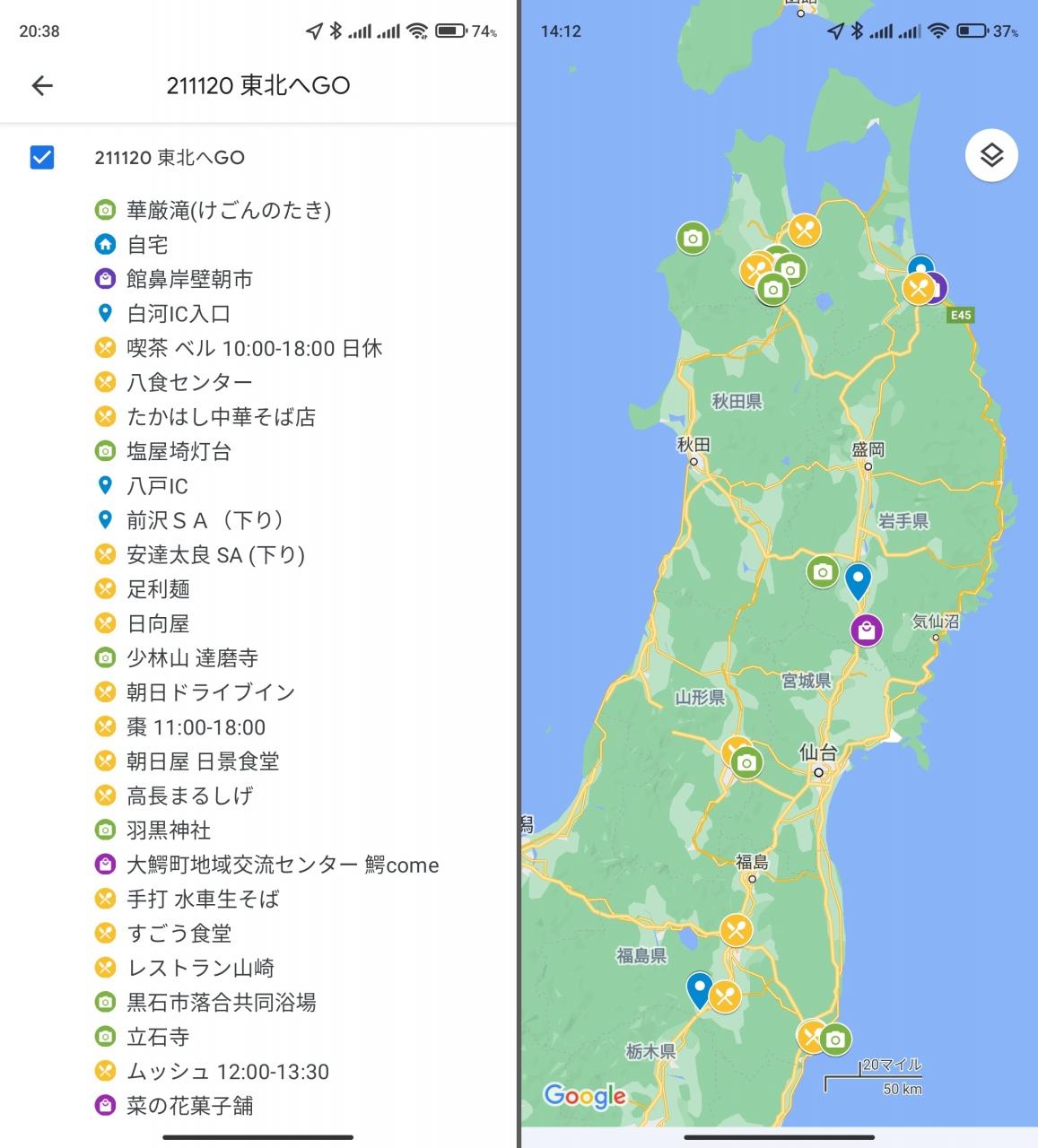Choose 八食センター in the place list
1038x1148 pixels.
coord(188,382)
